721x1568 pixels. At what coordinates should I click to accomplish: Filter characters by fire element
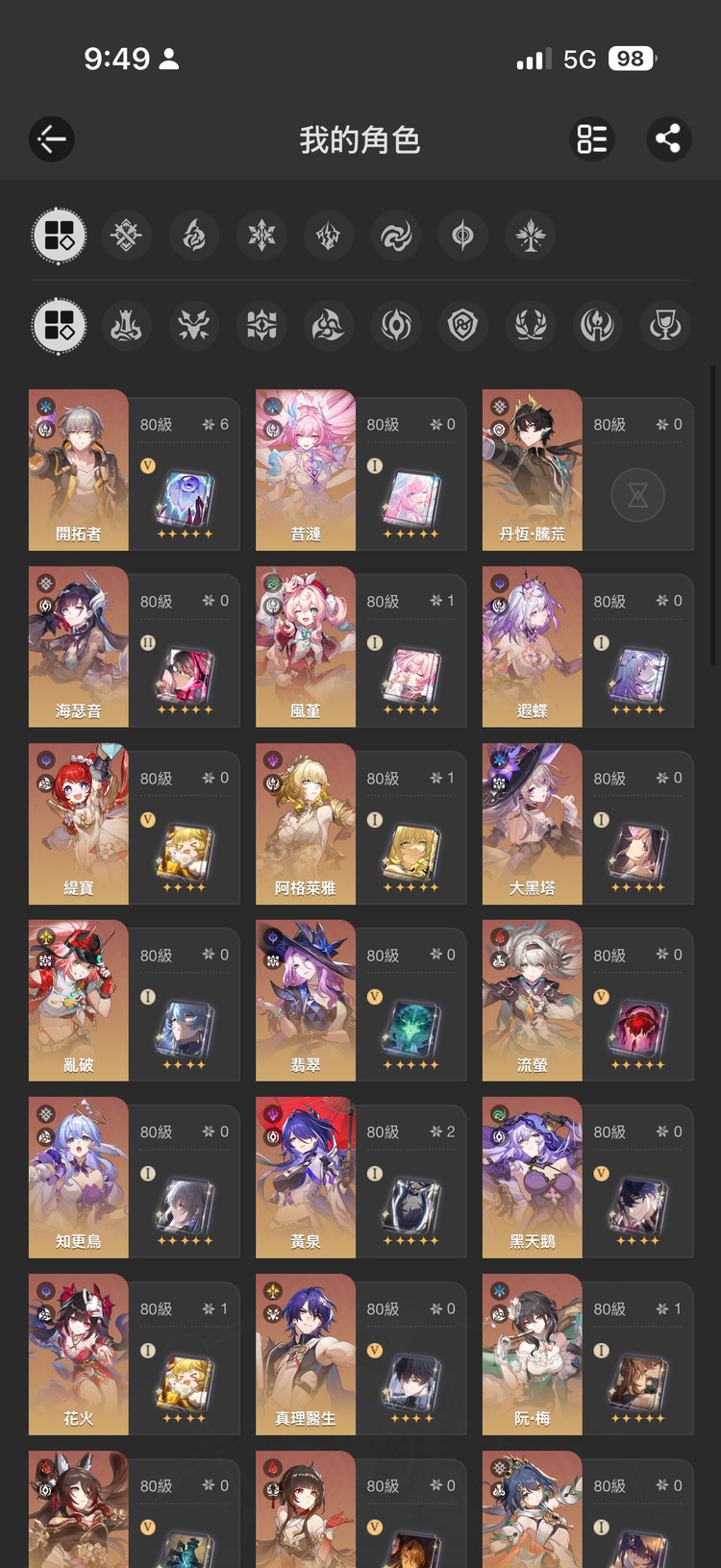194,236
